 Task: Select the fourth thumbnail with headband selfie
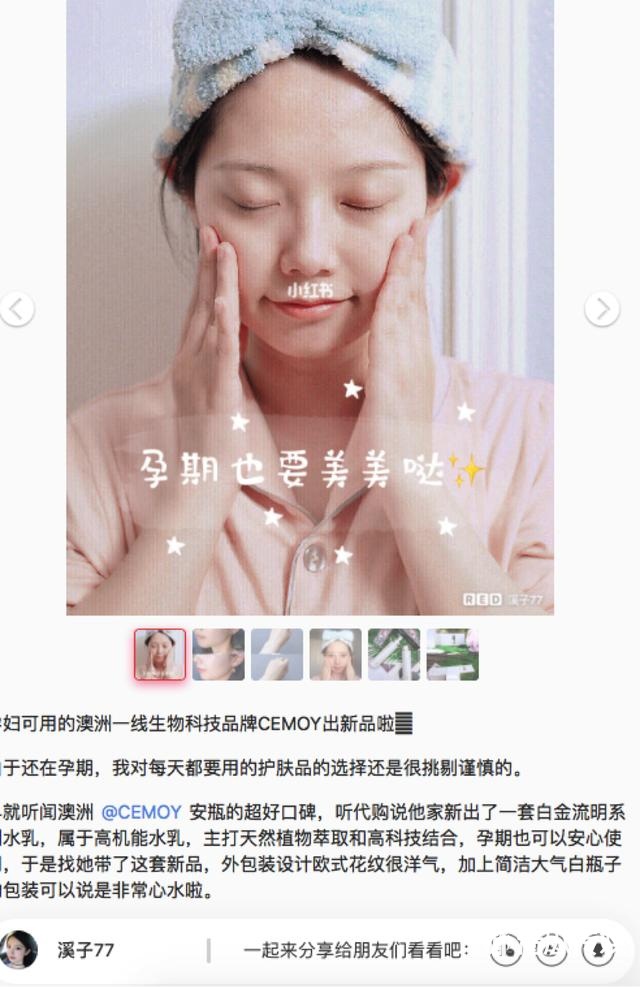[x=335, y=655]
